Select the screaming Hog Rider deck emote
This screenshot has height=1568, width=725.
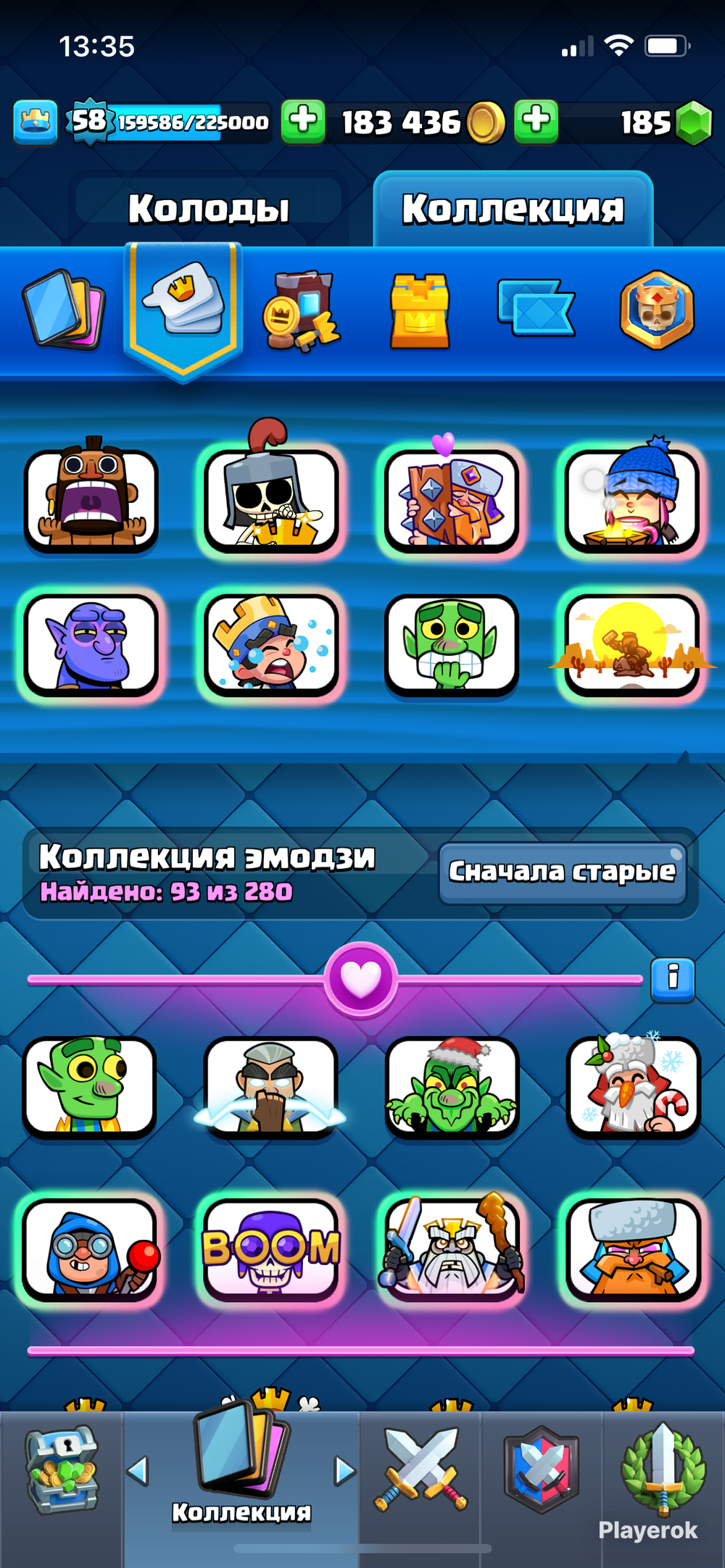point(91,500)
